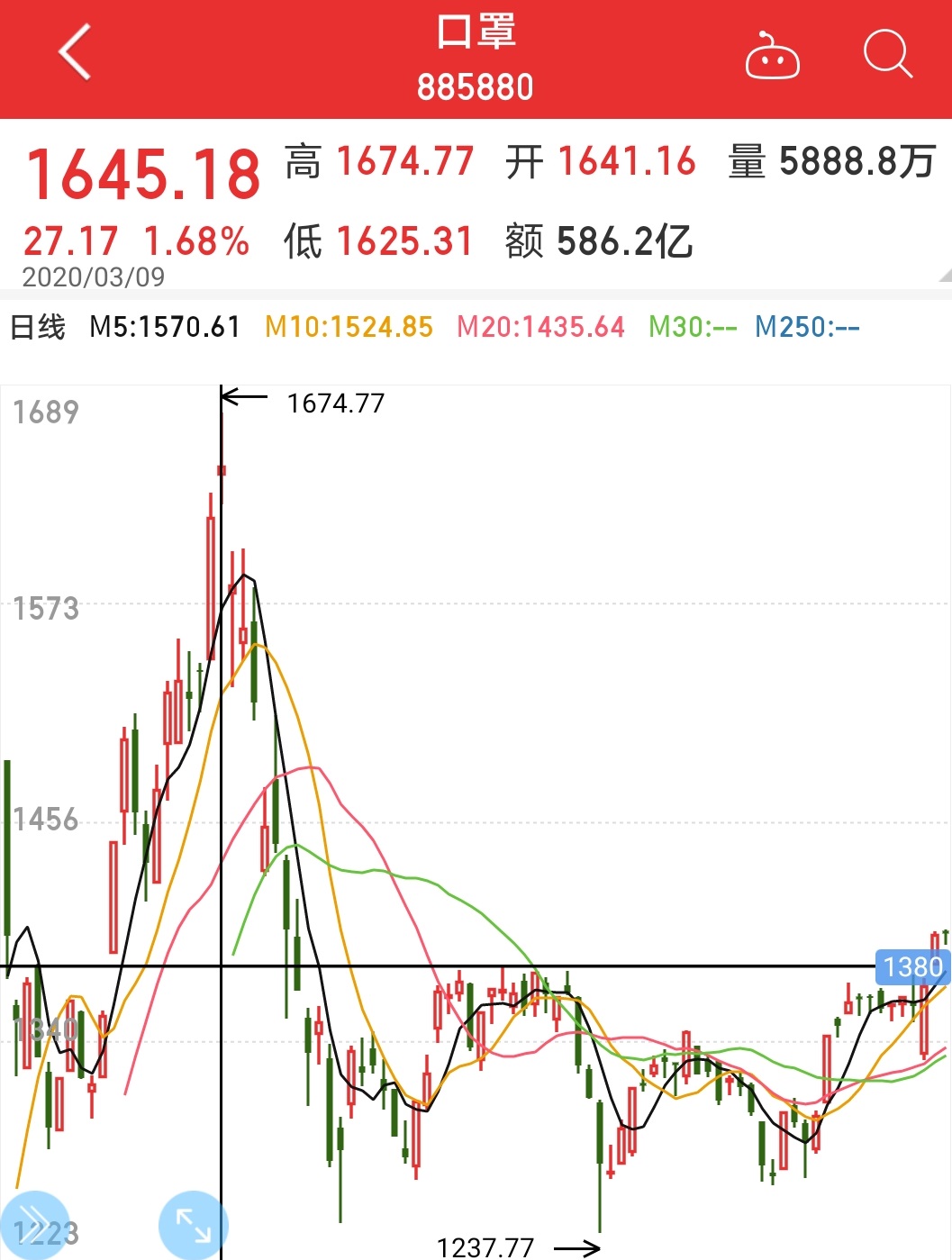952x1260 pixels.
Task: Expand quote details corner triangle
Action: [944, 276]
